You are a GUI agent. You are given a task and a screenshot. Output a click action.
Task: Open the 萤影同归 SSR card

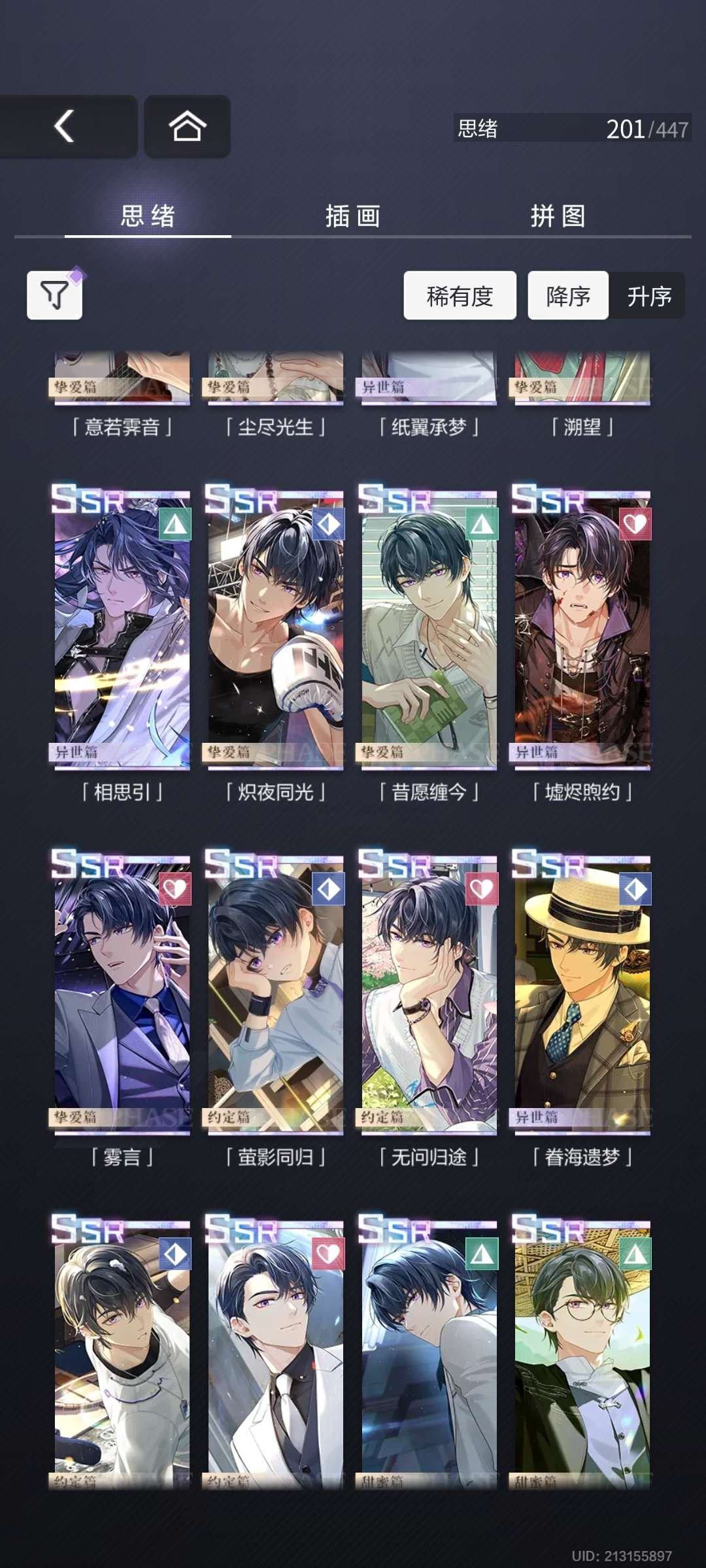(x=276, y=992)
